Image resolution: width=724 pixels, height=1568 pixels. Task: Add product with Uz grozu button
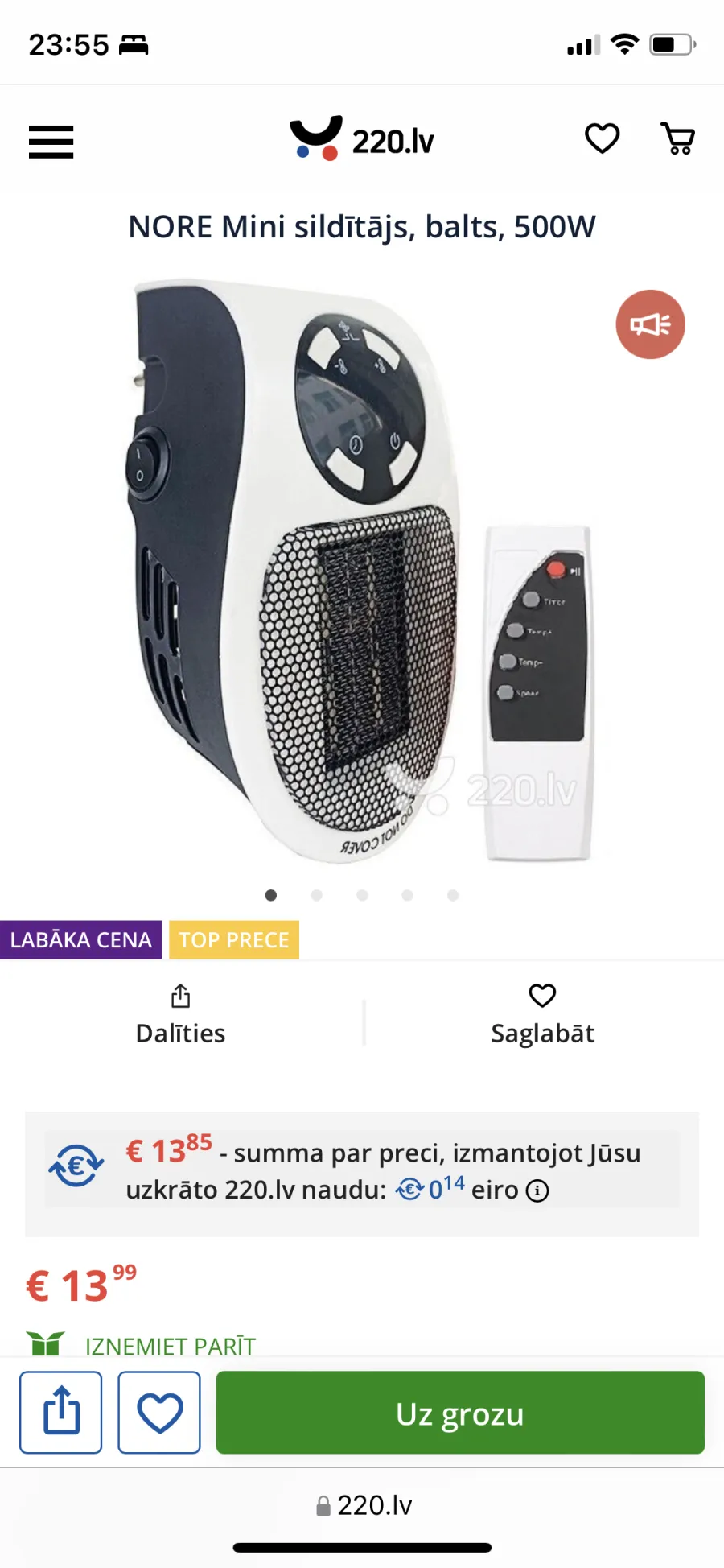(460, 1412)
